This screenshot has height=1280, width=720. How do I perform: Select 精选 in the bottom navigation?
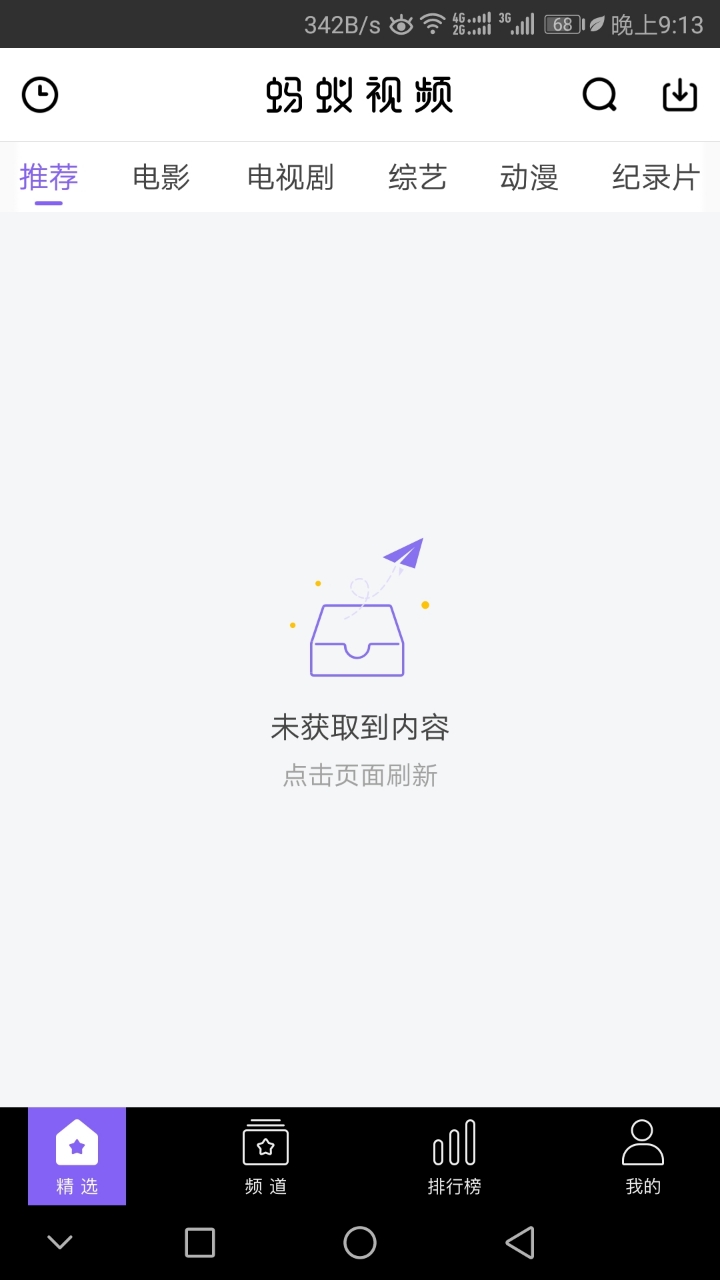click(x=77, y=1156)
